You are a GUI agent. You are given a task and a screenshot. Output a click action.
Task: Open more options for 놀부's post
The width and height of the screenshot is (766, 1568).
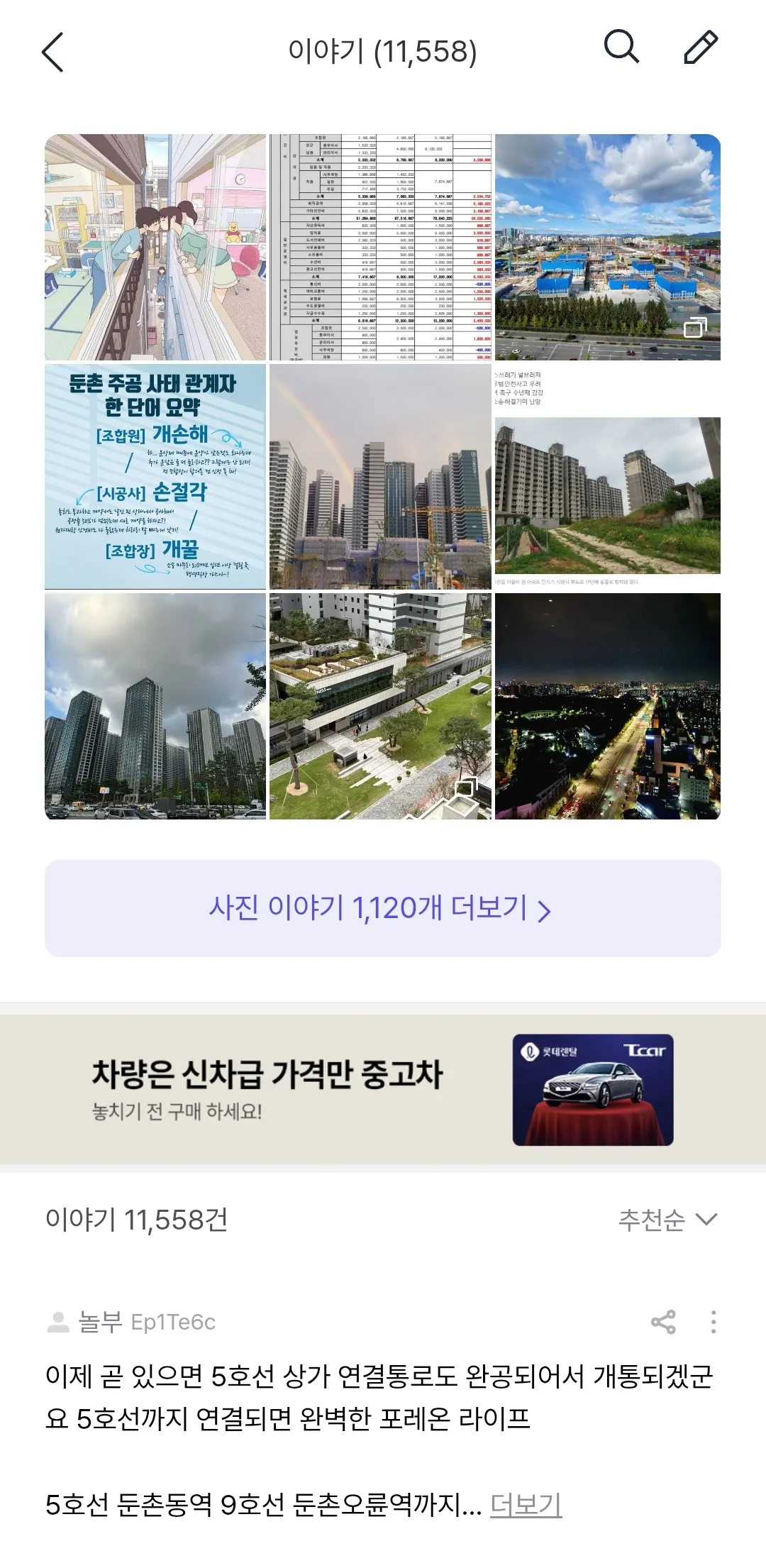point(713,1322)
